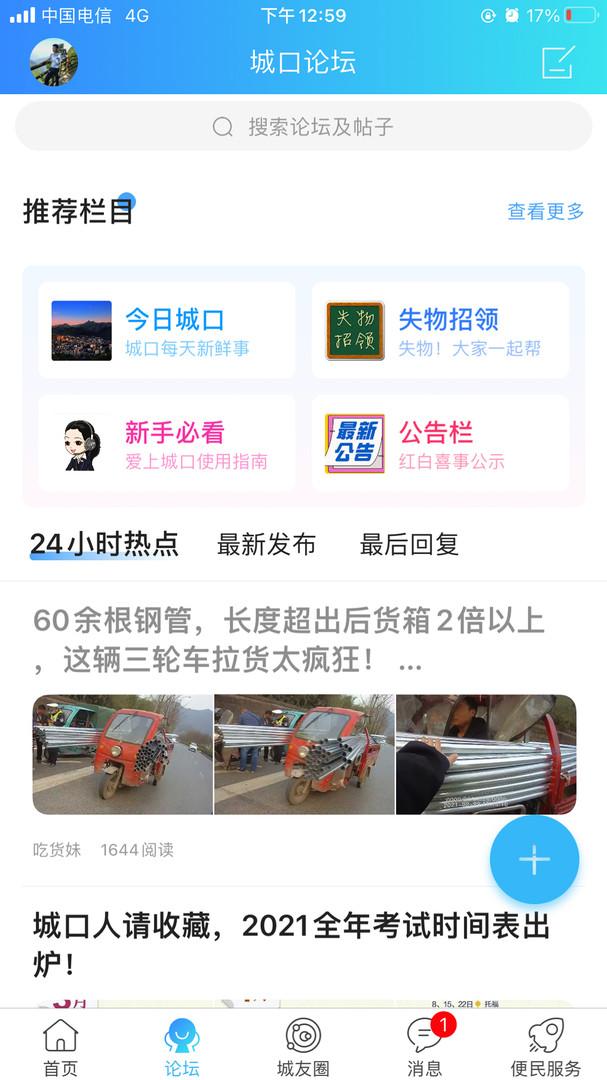Open the post about 60余根钢管 tricycle

click(x=289, y=640)
